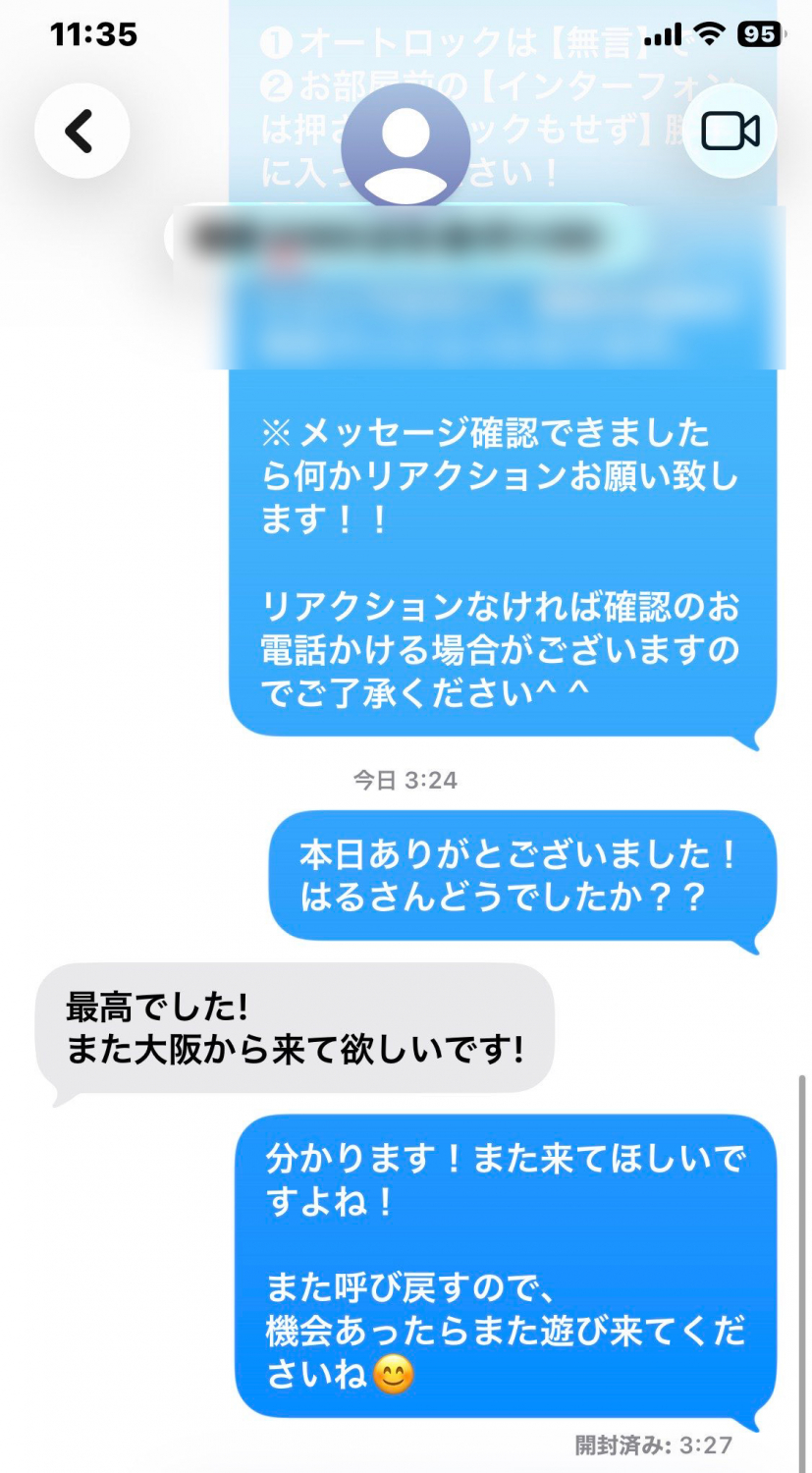Viewport: 812px width, 1473px height.
Task: Open the contact's profile avatar
Action: click(406, 145)
